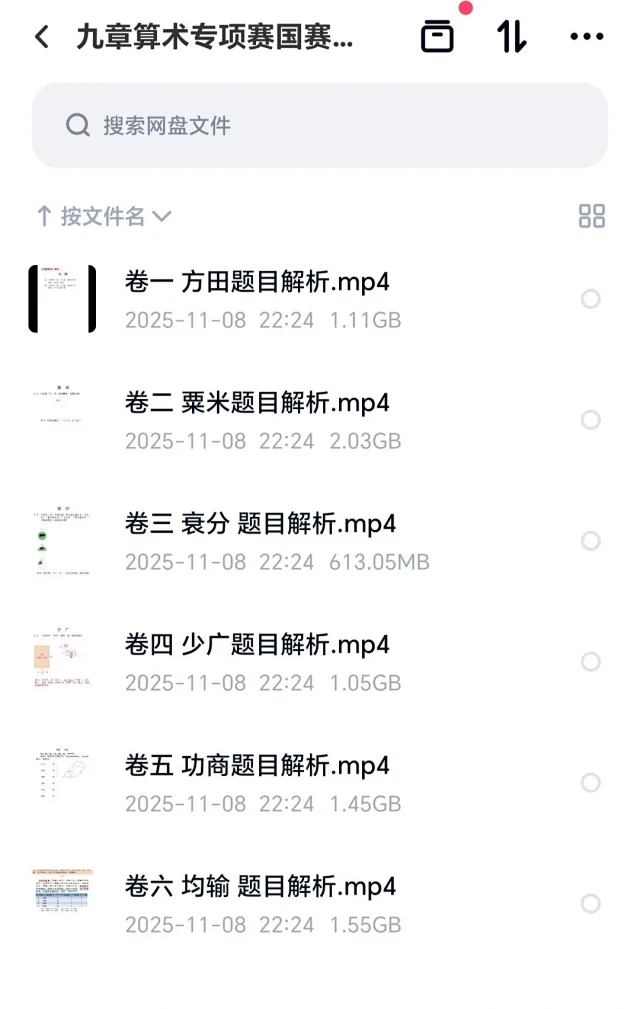Select the 卷三 衰分 file circle

tap(591, 541)
